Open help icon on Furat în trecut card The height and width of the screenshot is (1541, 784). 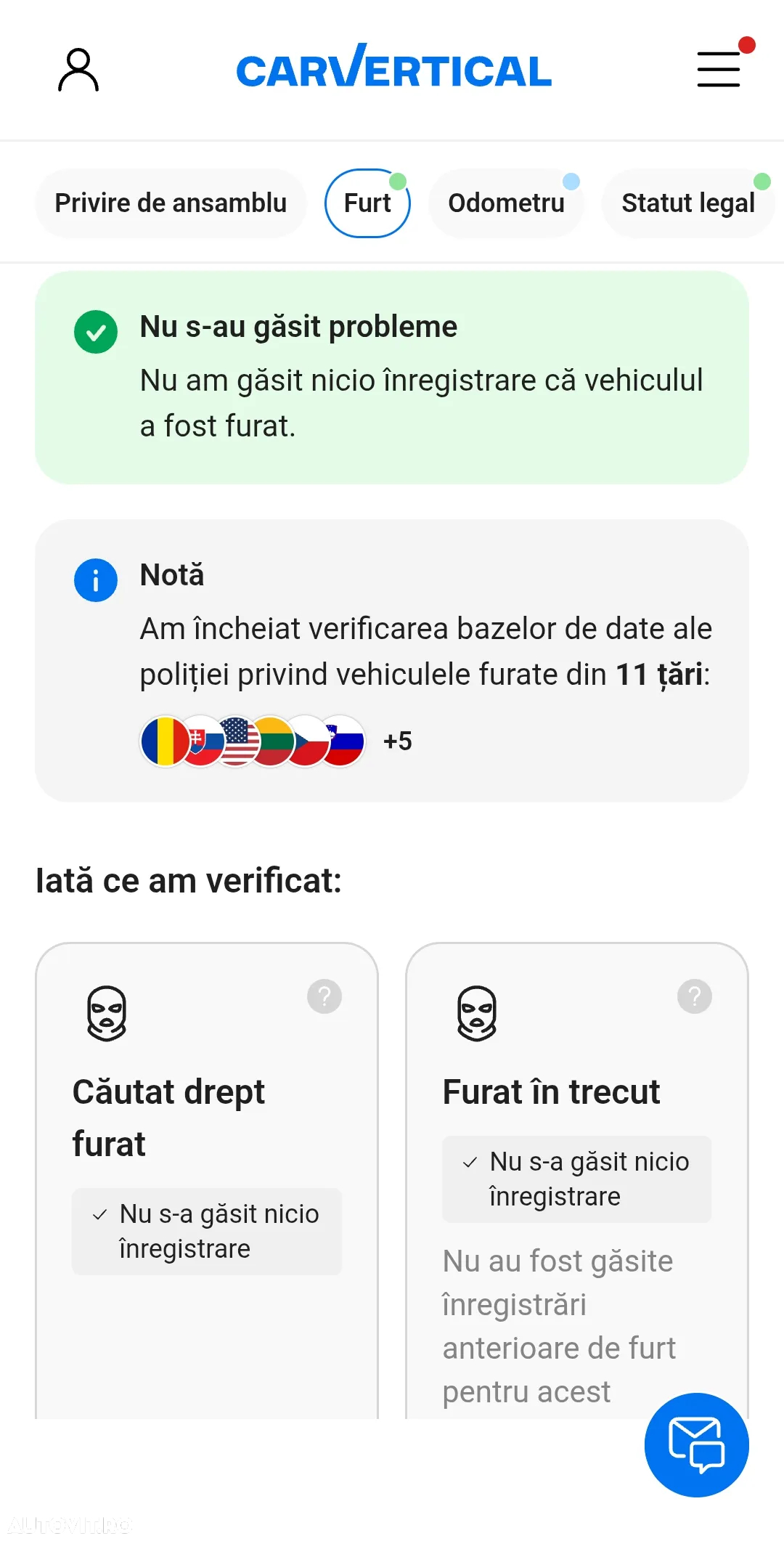pos(695,996)
